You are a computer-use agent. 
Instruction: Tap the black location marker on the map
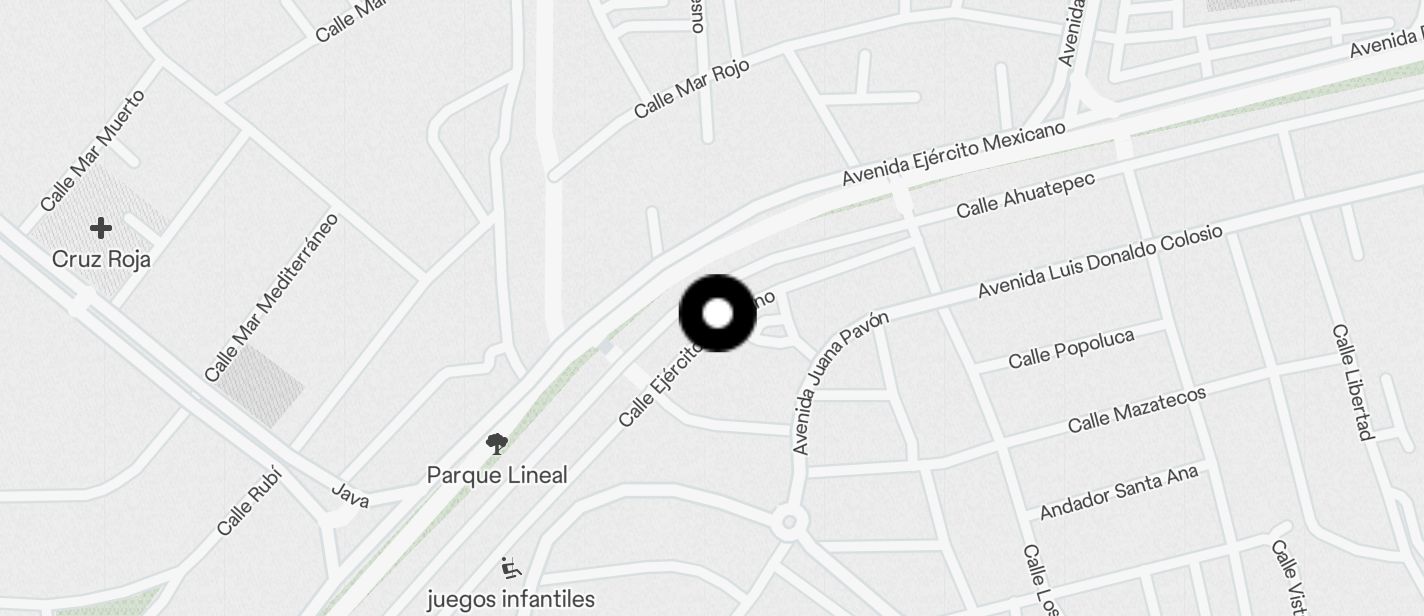pyautogui.click(x=717, y=314)
